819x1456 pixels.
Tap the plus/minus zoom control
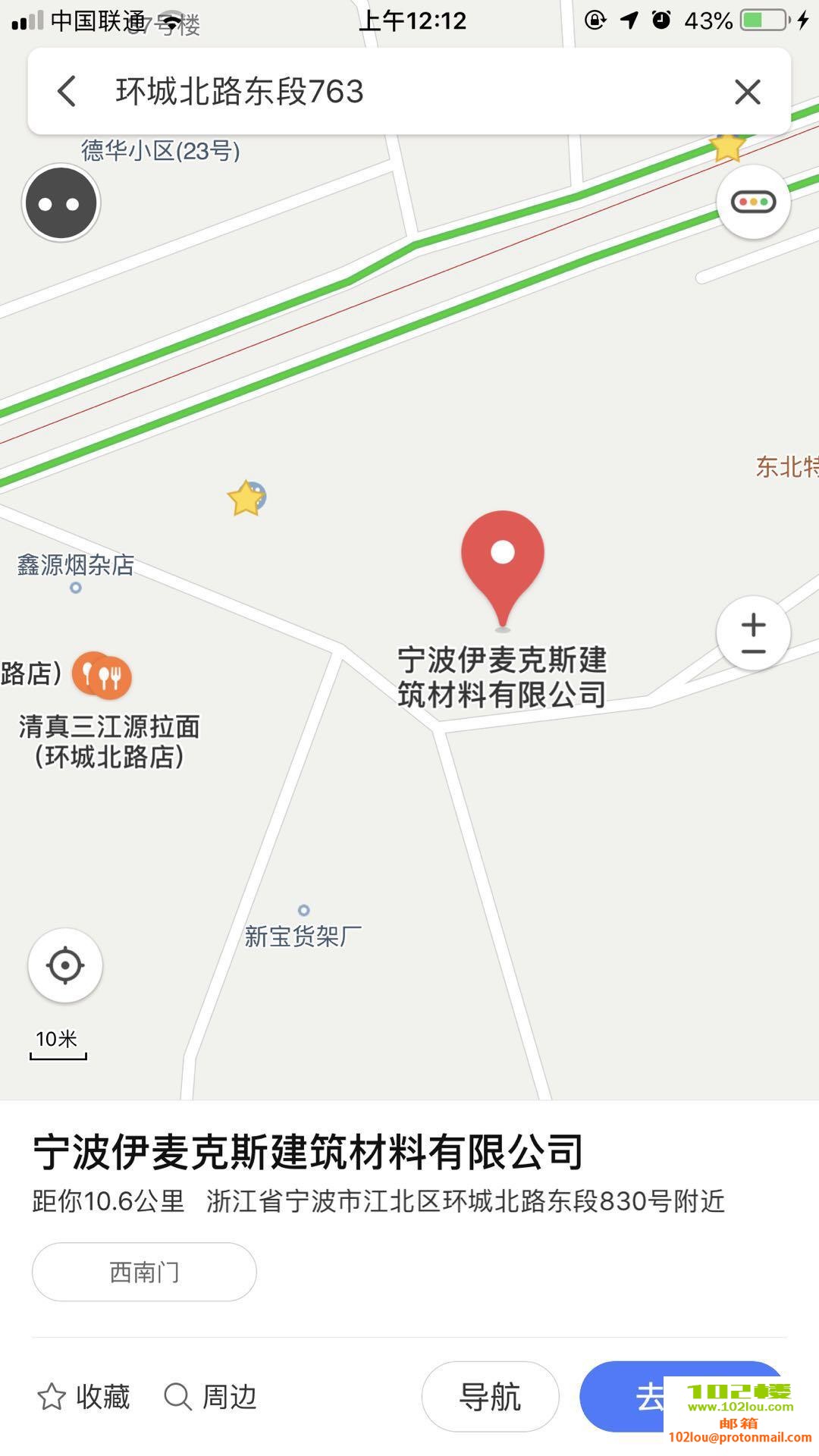pos(753,634)
